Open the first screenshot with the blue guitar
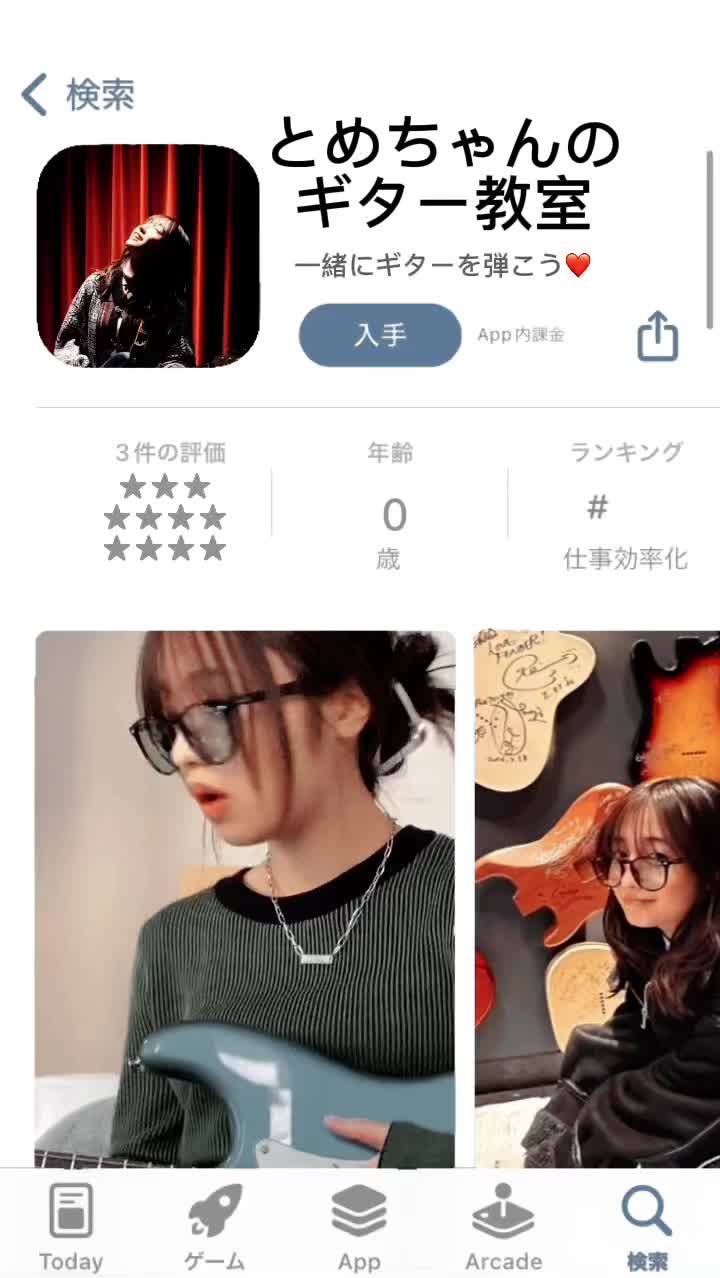The image size is (720, 1278). pyautogui.click(x=245, y=898)
